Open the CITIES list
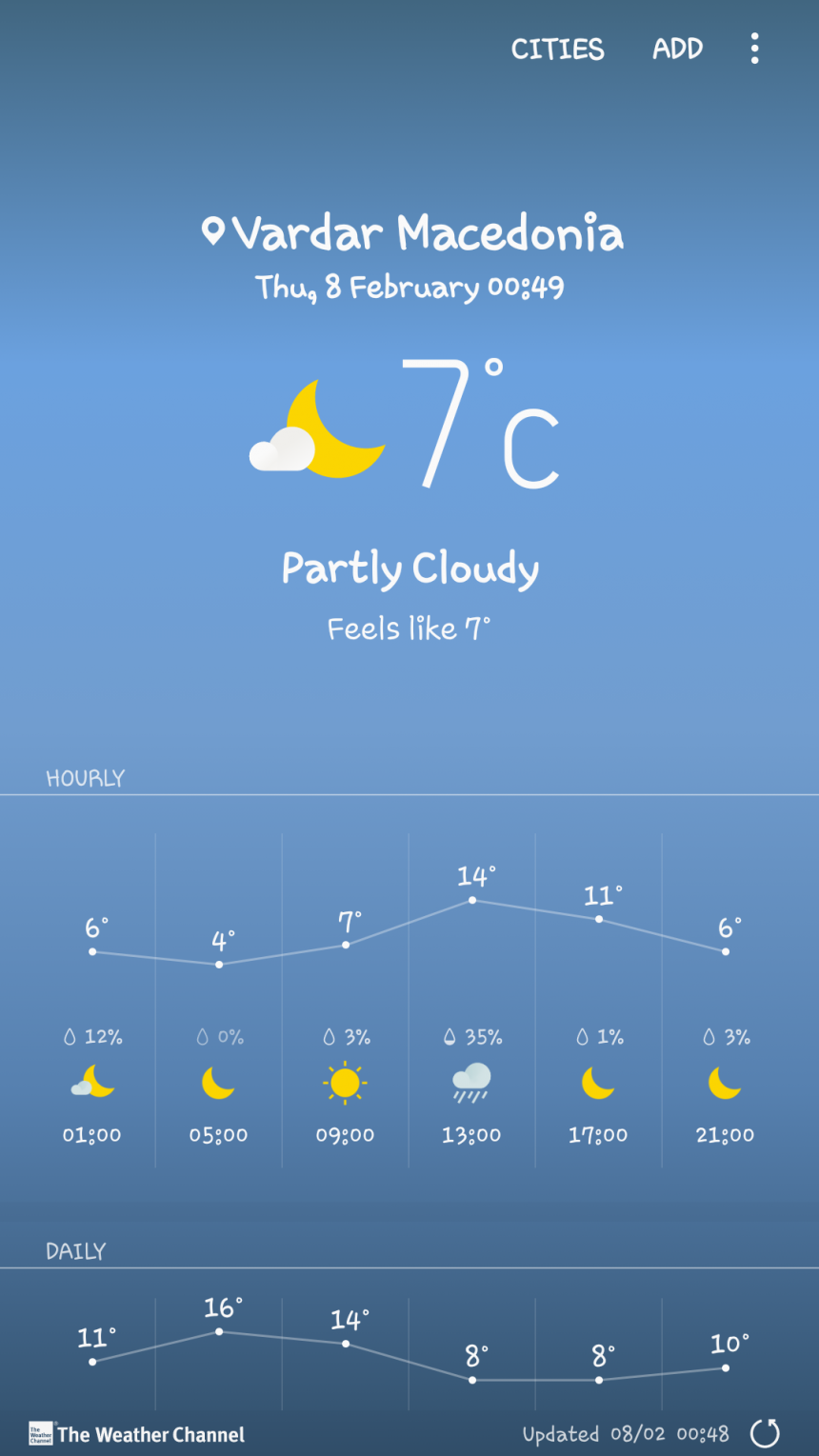Viewport: 819px width, 1456px height. pyautogui.click(x=557, y=50)
